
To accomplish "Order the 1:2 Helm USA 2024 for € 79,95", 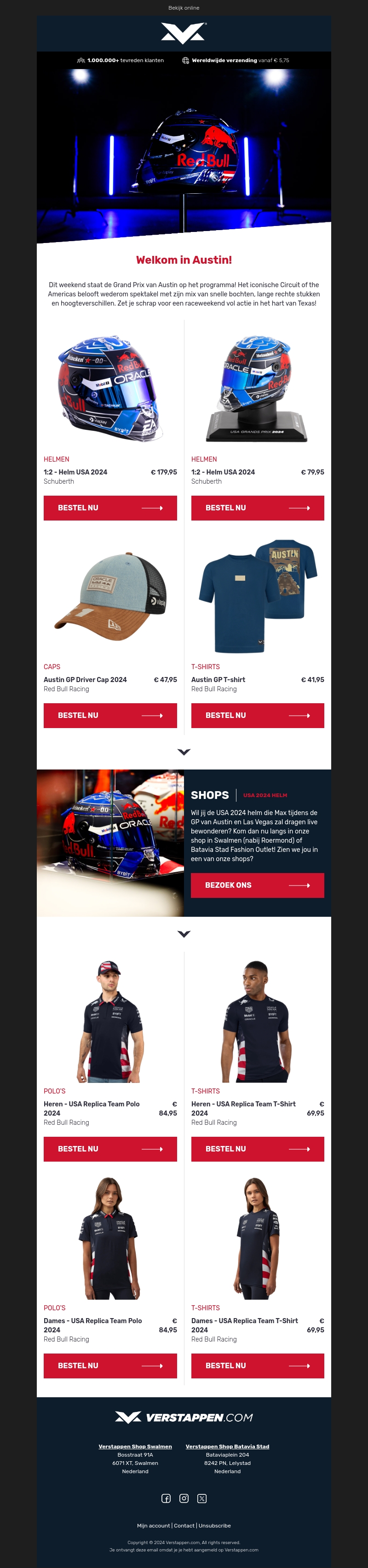I will [x=257, y=508].
